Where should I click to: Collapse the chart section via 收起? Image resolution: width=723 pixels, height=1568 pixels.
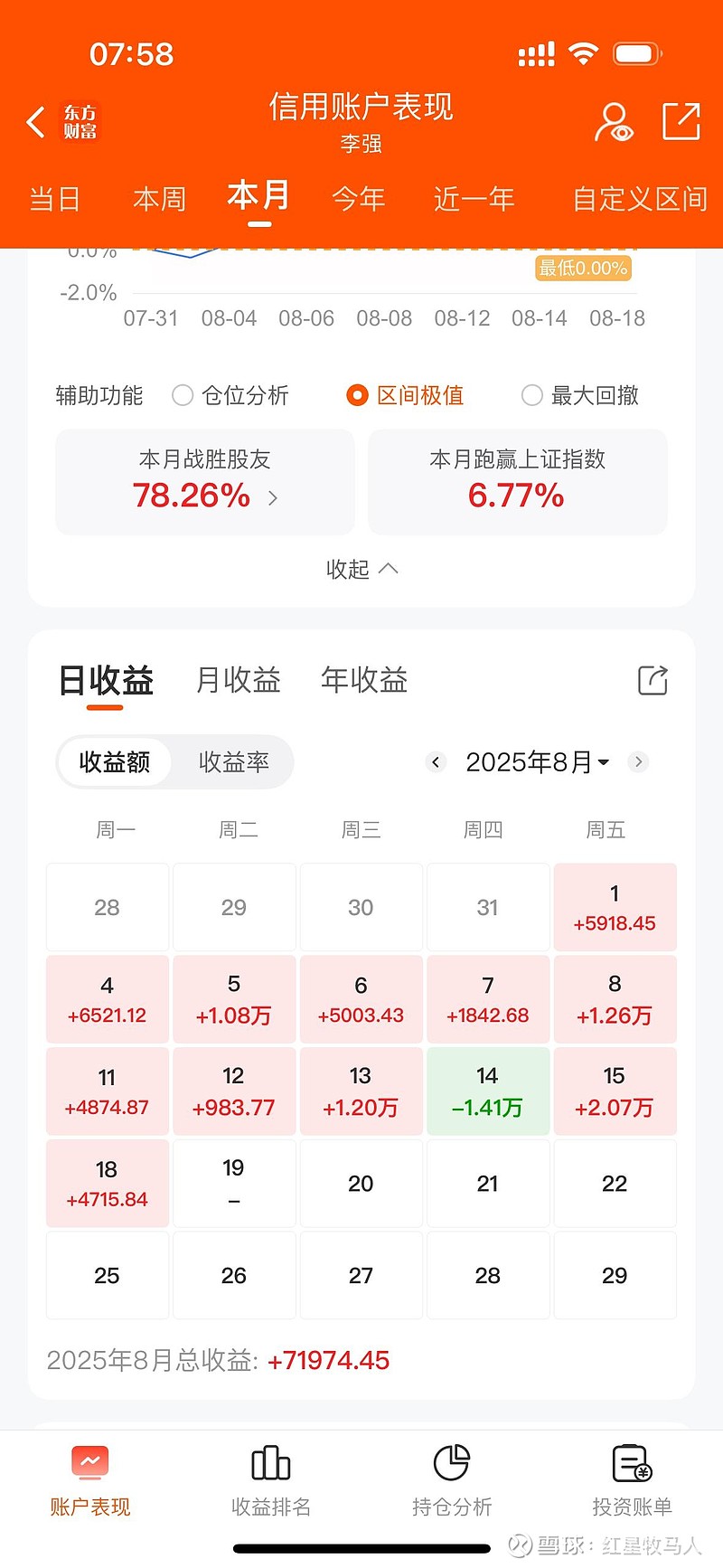tap(361, 570)
